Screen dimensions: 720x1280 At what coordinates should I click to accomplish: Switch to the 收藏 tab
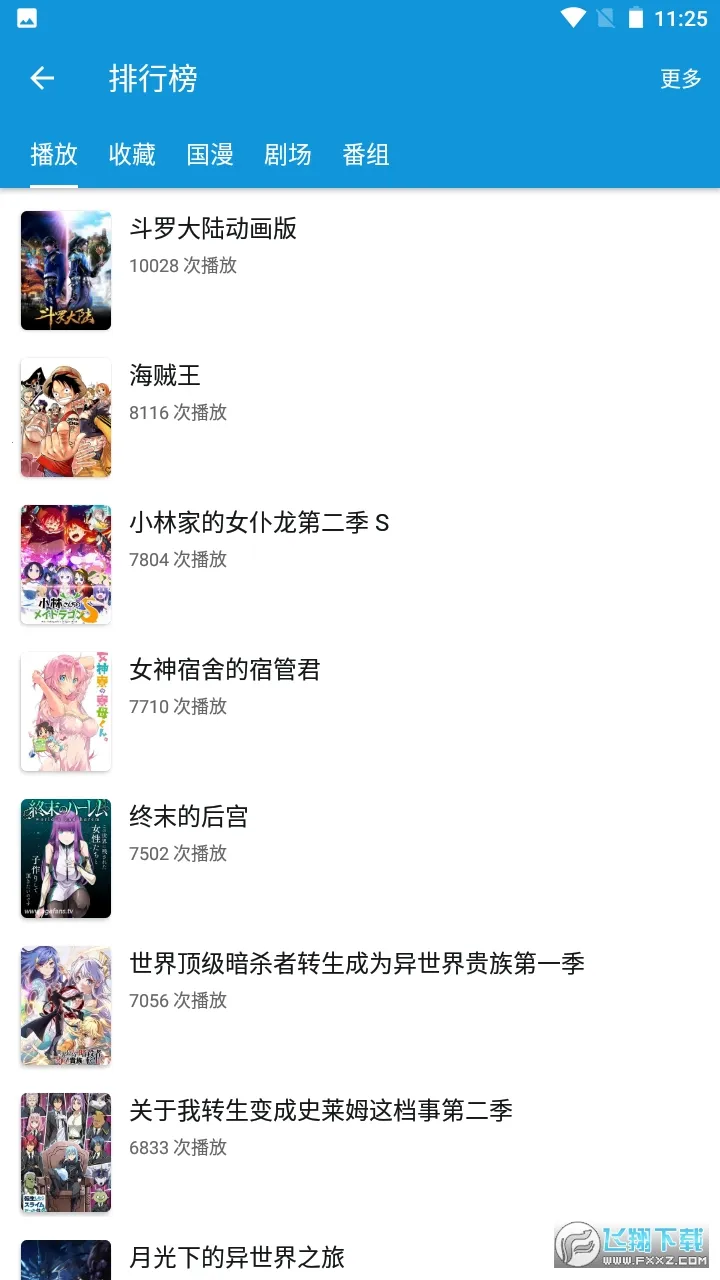(x=131, y=155)
